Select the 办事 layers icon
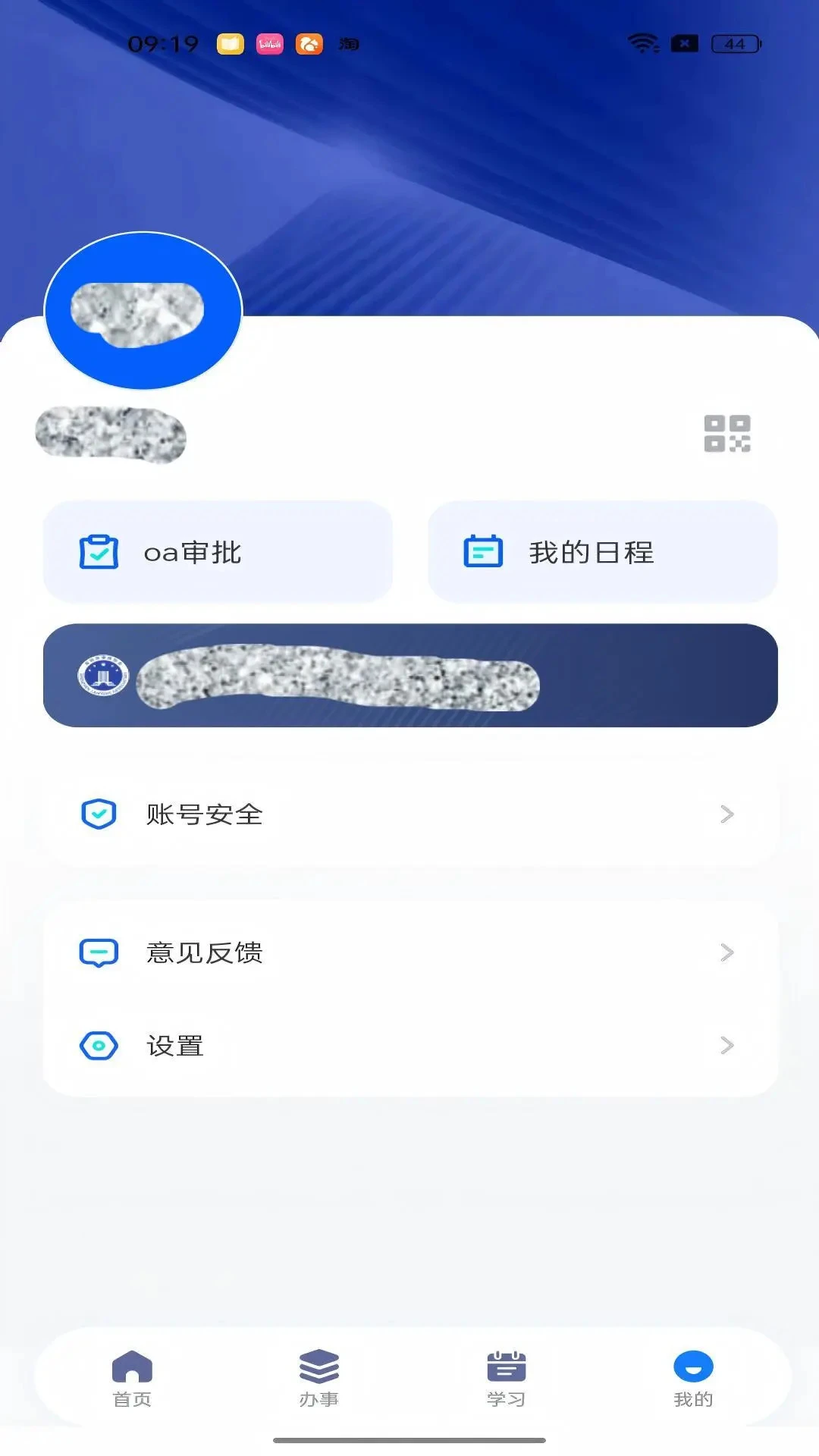 318,1365
